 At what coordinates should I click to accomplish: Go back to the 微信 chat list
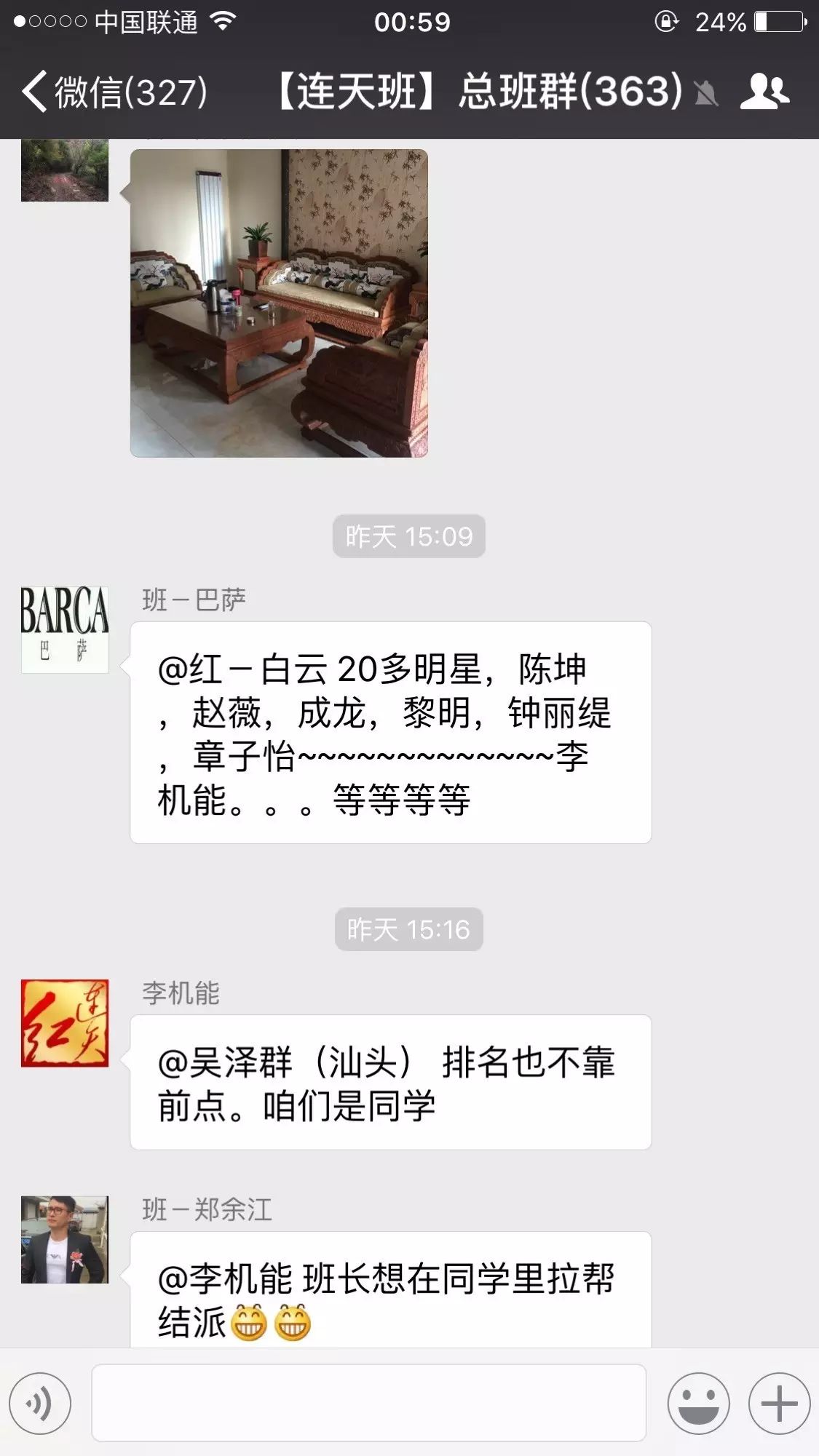[115, 92]
